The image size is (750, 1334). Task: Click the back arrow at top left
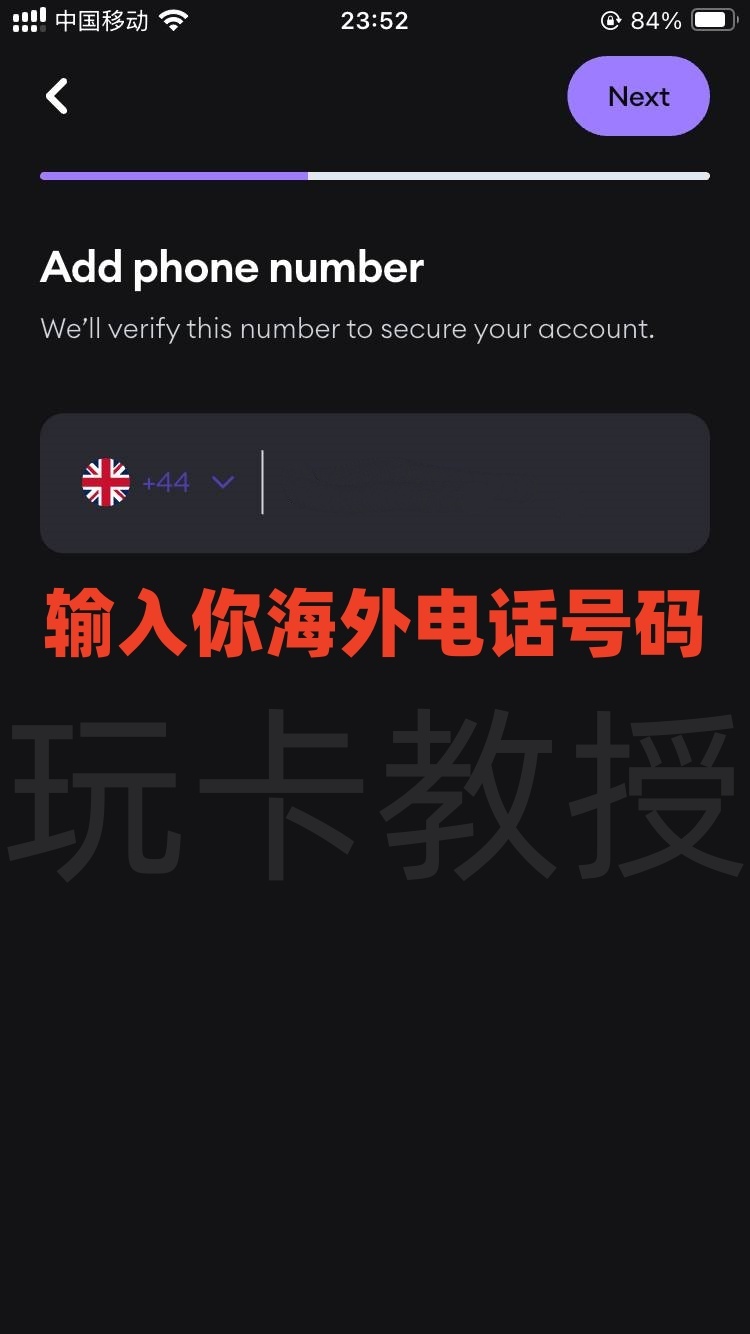[57, 96]
